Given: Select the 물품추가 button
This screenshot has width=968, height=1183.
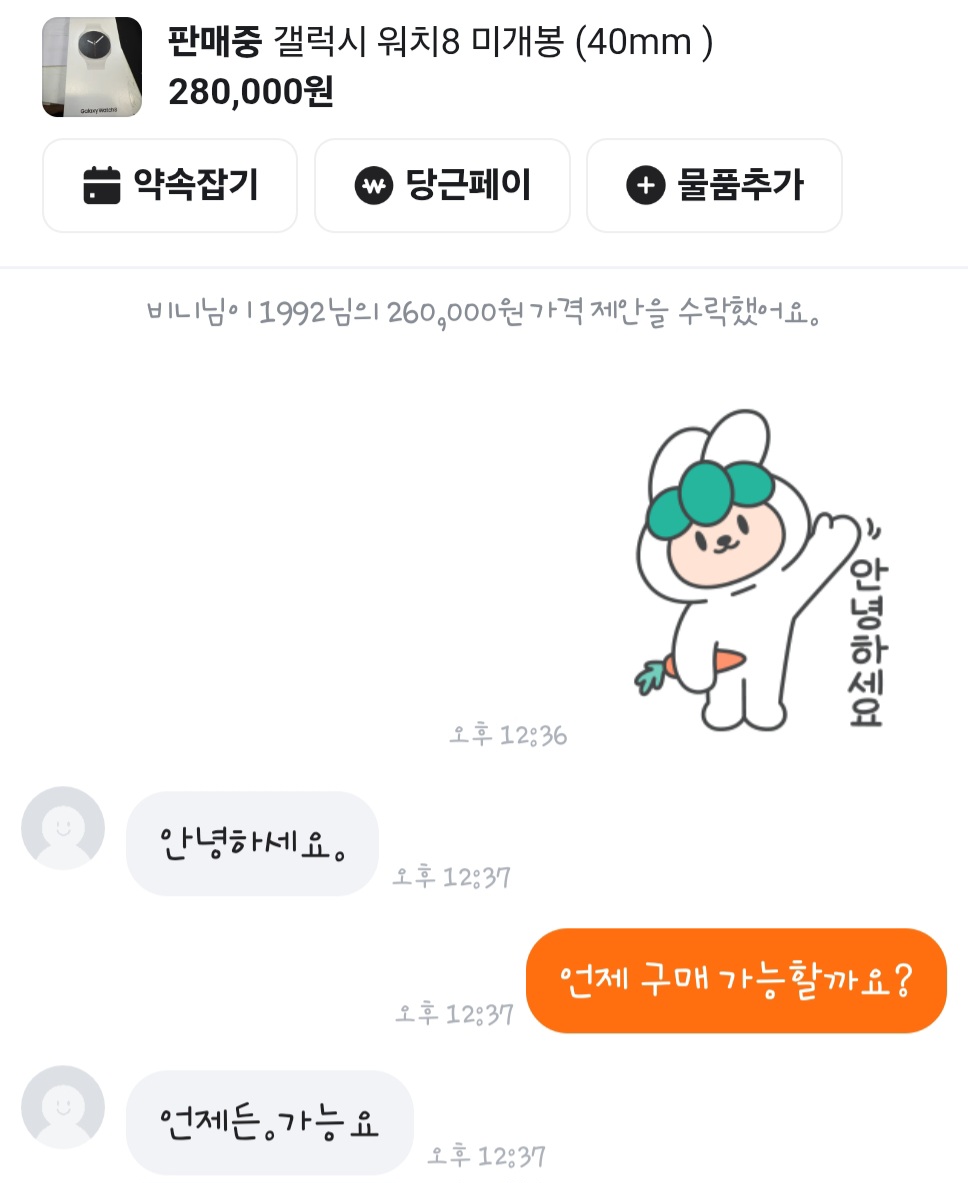Looking at the screenshot, I should tap(714, 186).
